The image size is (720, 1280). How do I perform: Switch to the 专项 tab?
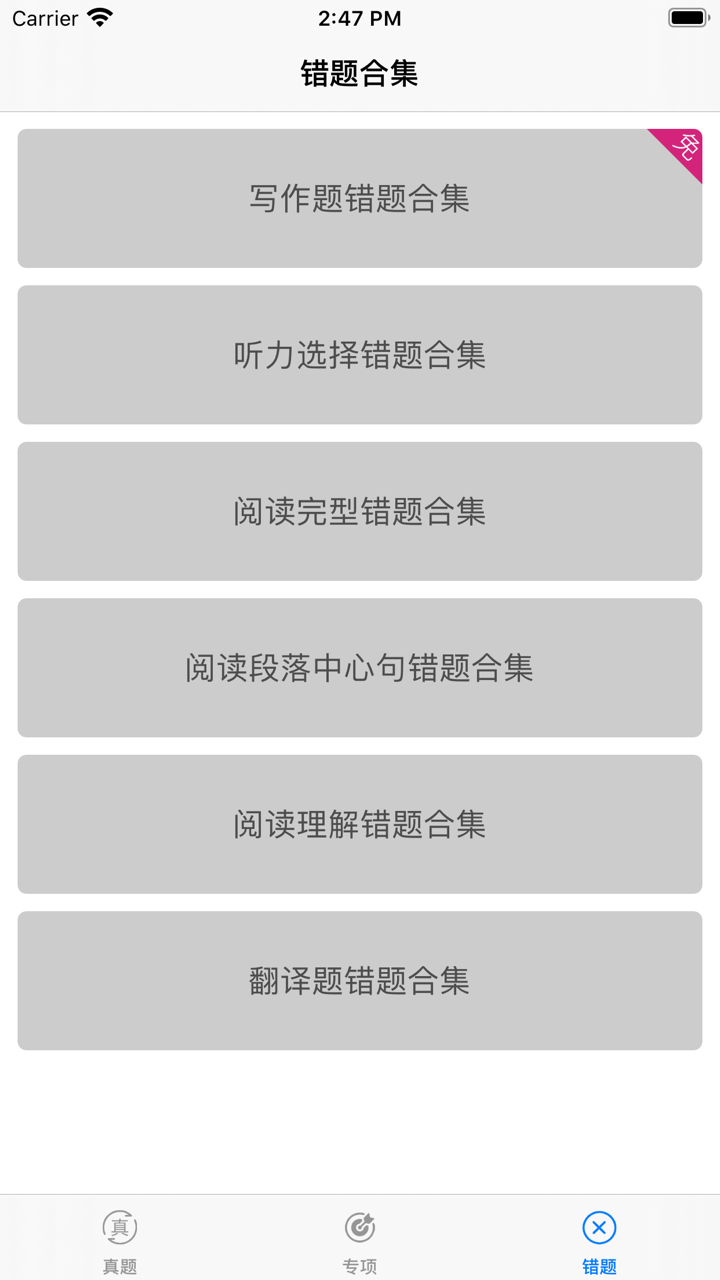[x=359, y=1240]
